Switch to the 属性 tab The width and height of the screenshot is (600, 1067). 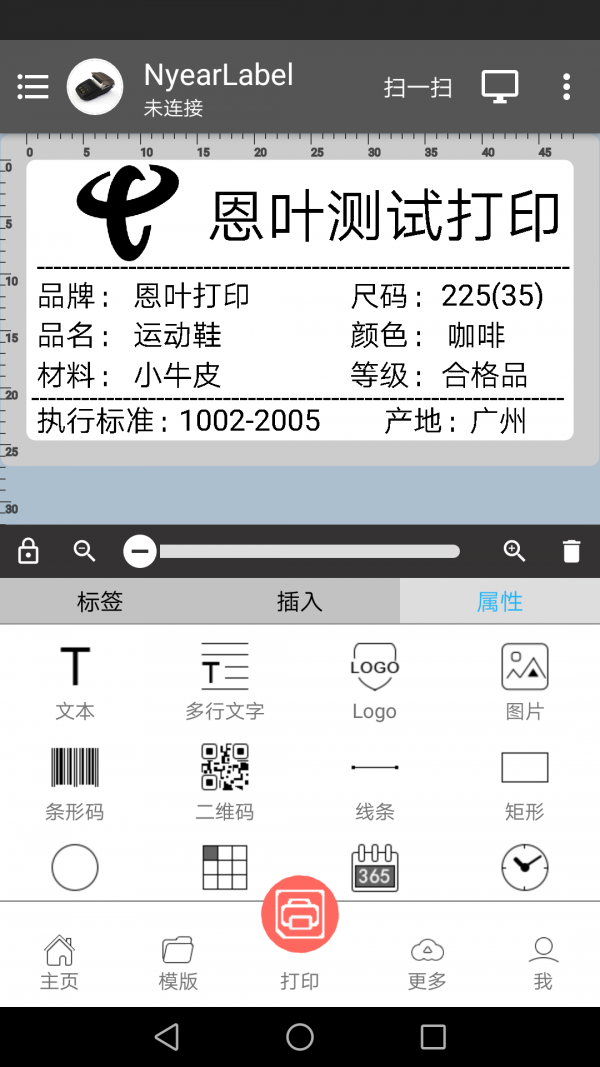pos(500,602)
